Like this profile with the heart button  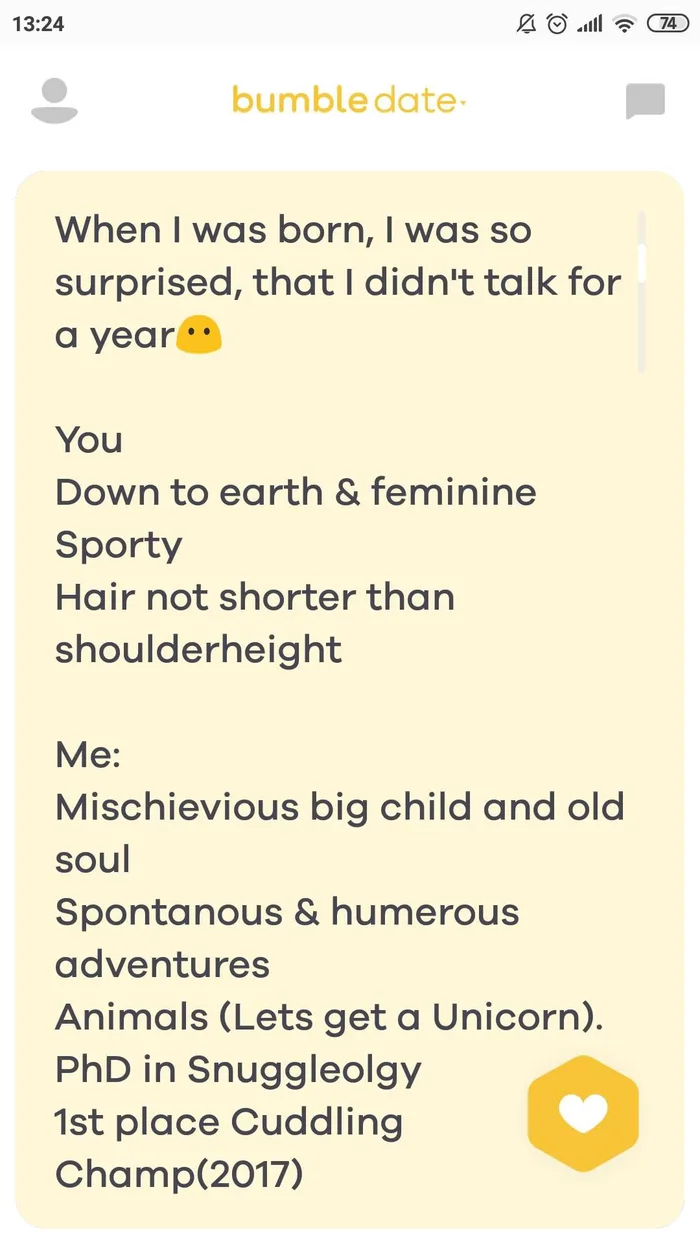583,1113
